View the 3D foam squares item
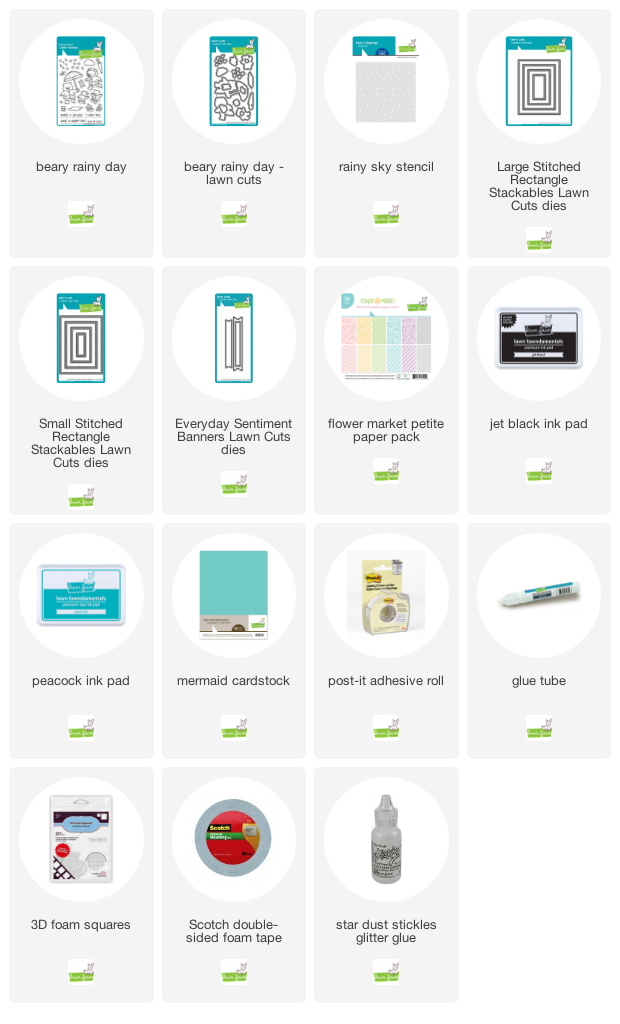 [81, 885]
